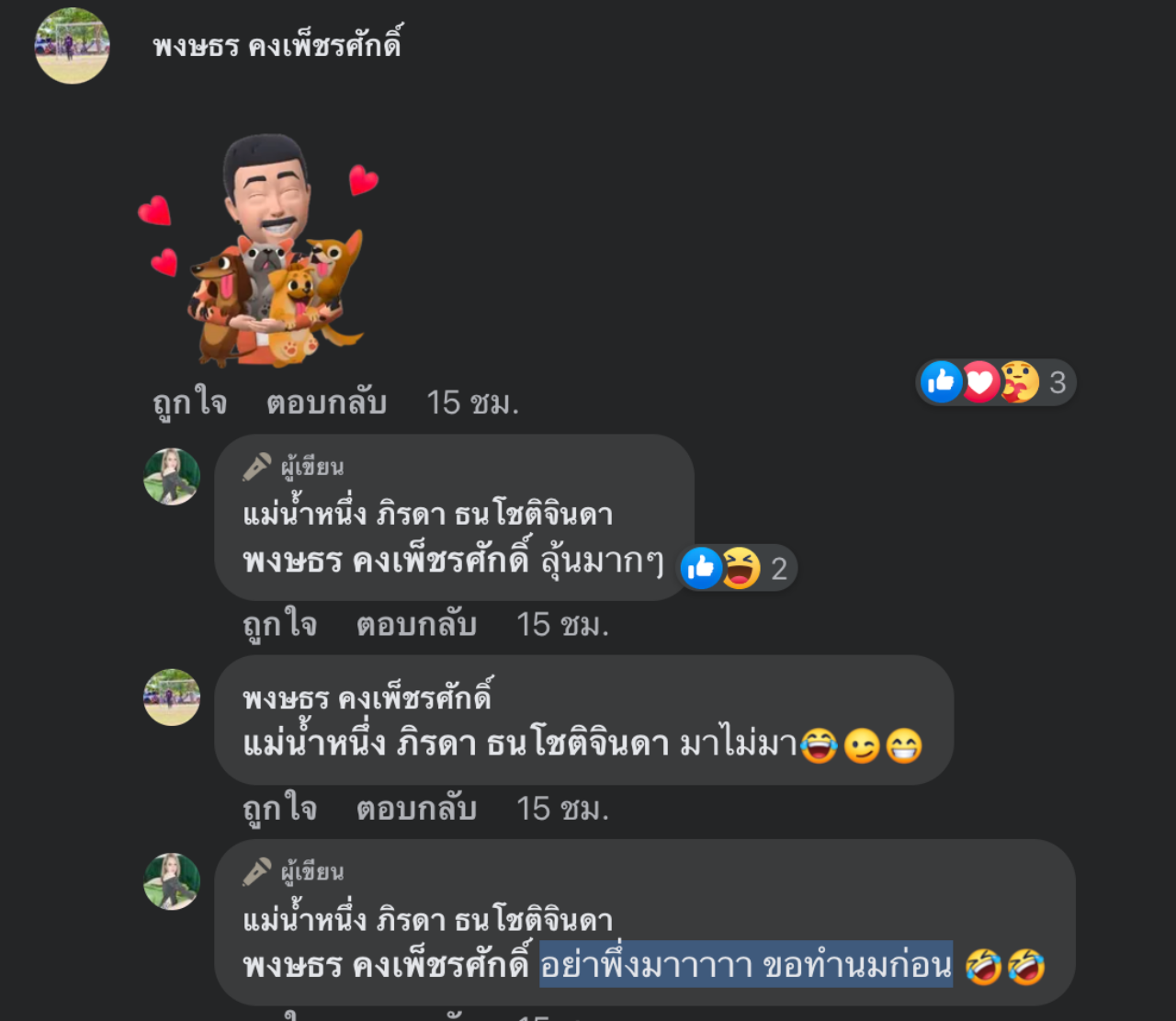The image size is (1176, 1021).
Task: Open author avatar beside ลุ้นมากๆ reply
Action: (172, 477)
